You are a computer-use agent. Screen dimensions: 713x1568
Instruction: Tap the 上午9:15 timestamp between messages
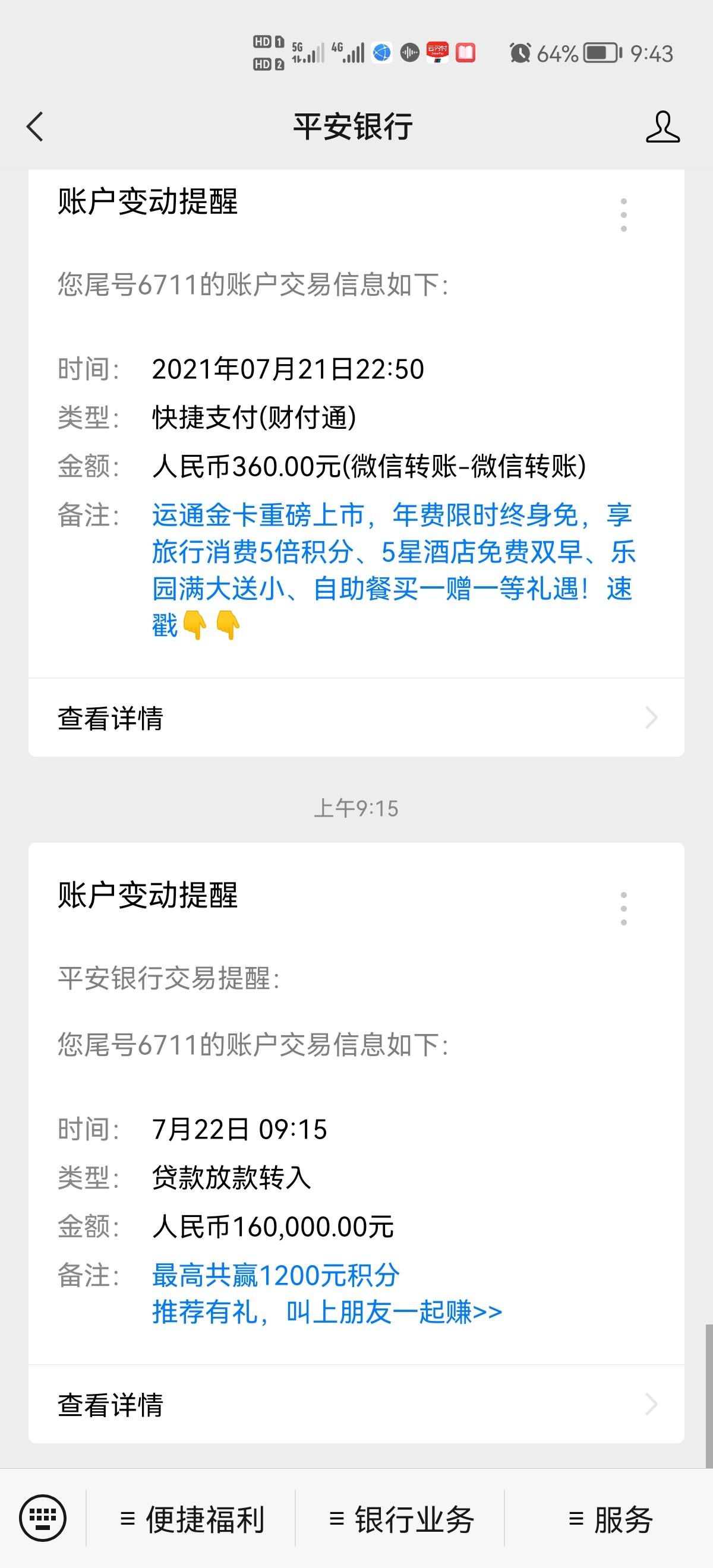pyautogui.click(x=356, y=809)
